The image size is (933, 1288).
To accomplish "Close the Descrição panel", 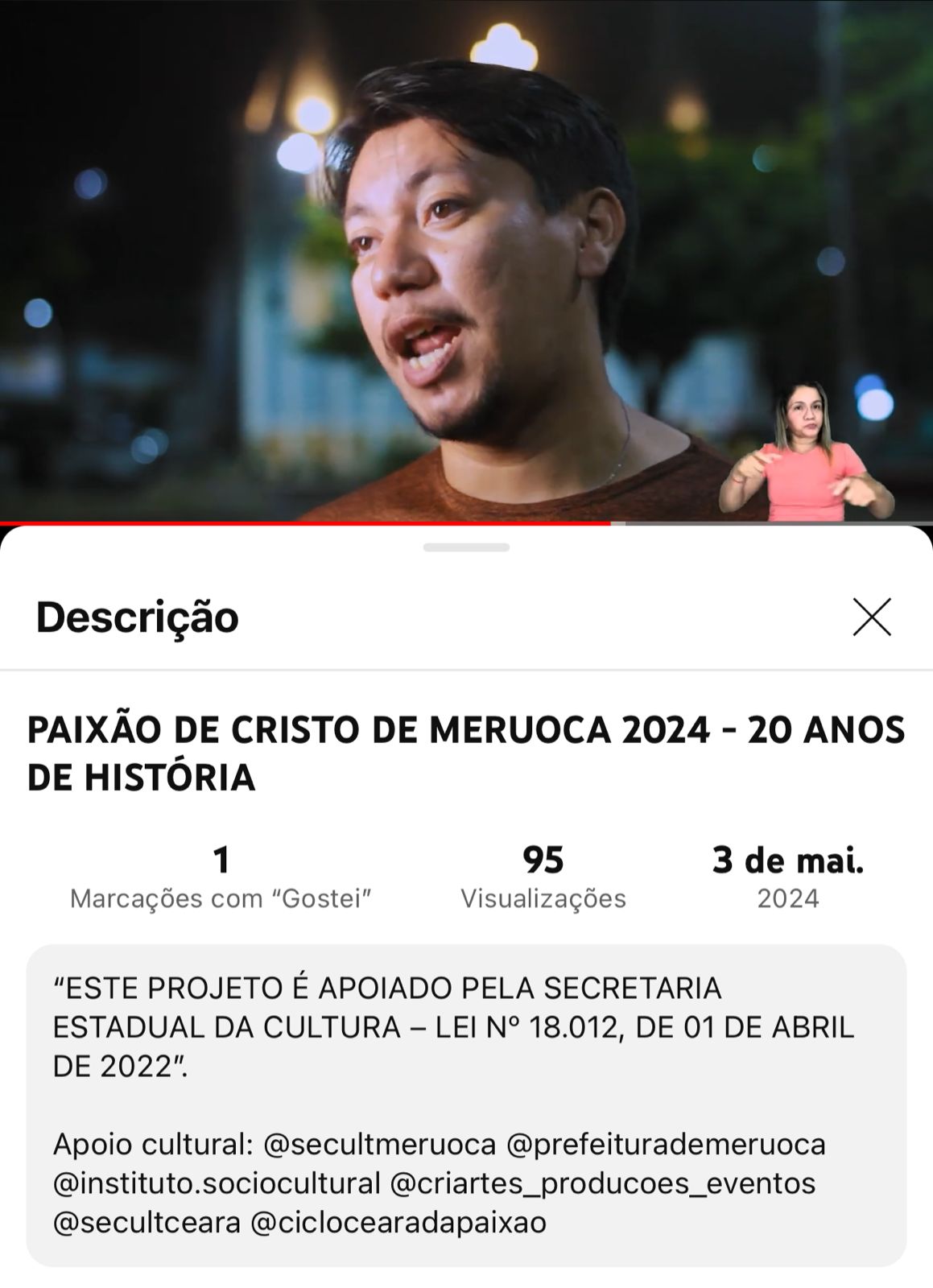I will pyautogui.click(x=872, y=617).
